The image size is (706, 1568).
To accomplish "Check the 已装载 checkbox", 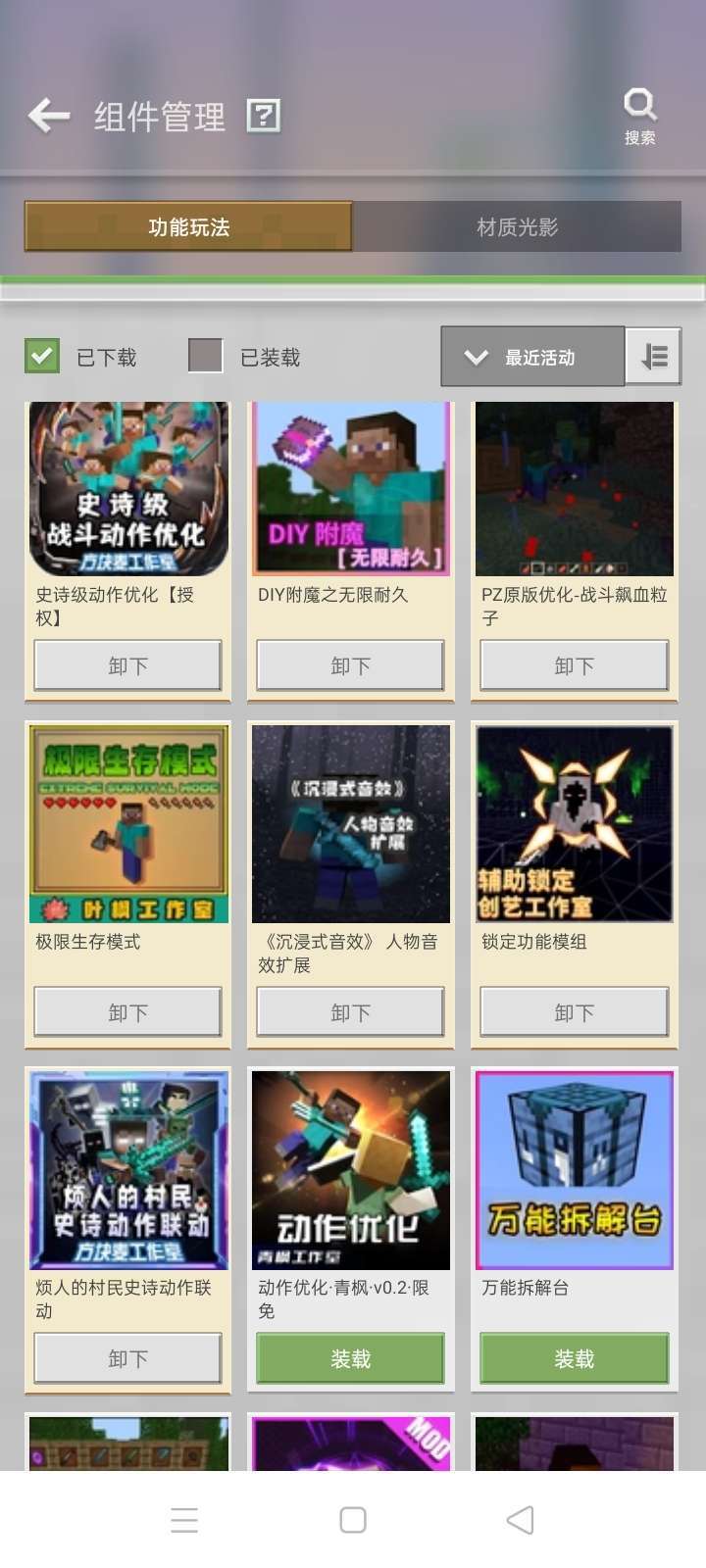I will click(206, 356).
